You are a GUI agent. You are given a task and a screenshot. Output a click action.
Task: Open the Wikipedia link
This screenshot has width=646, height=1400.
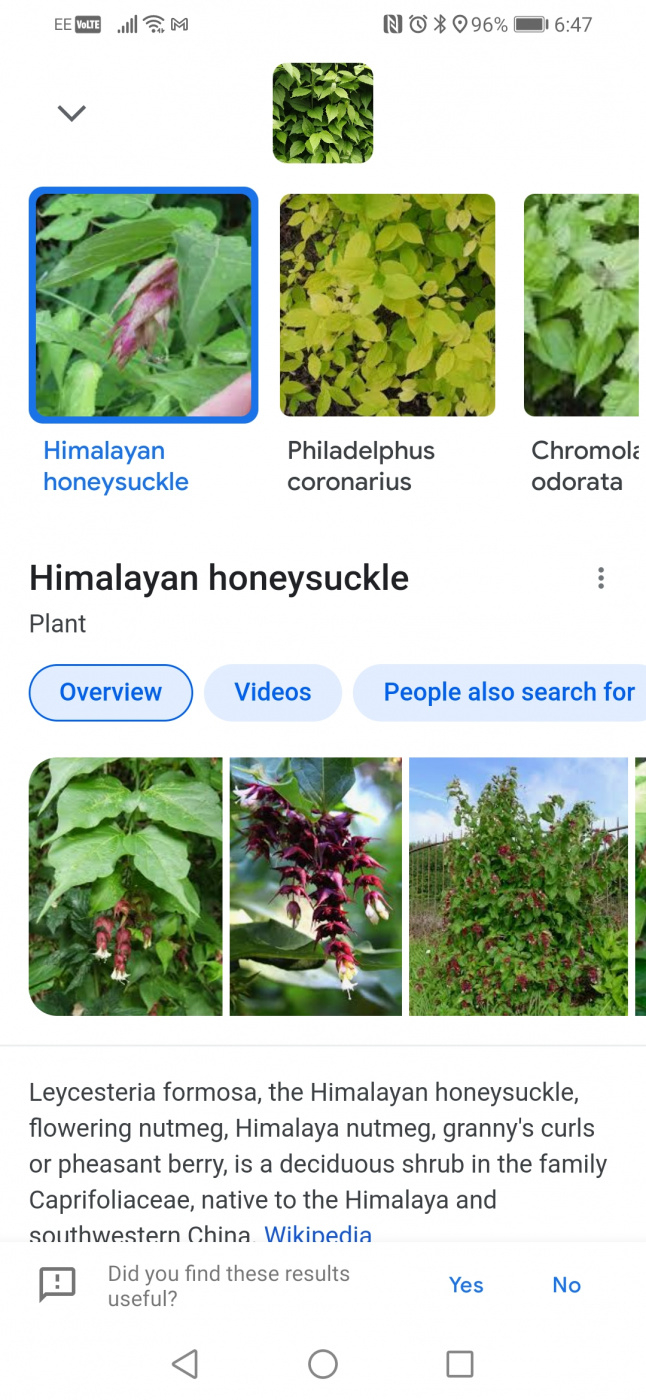click(x=318, y=1233)
